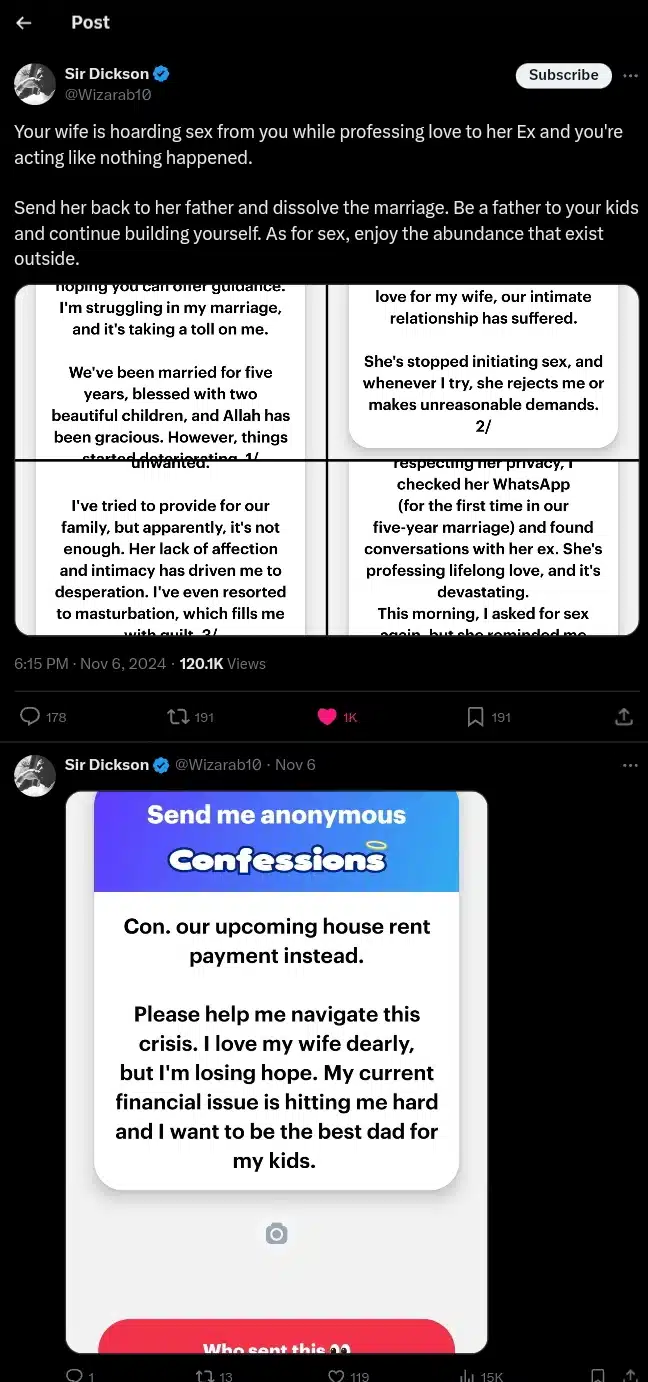View the first image marked 1/
Screen dimensions: 648x1382
point(171,372)
